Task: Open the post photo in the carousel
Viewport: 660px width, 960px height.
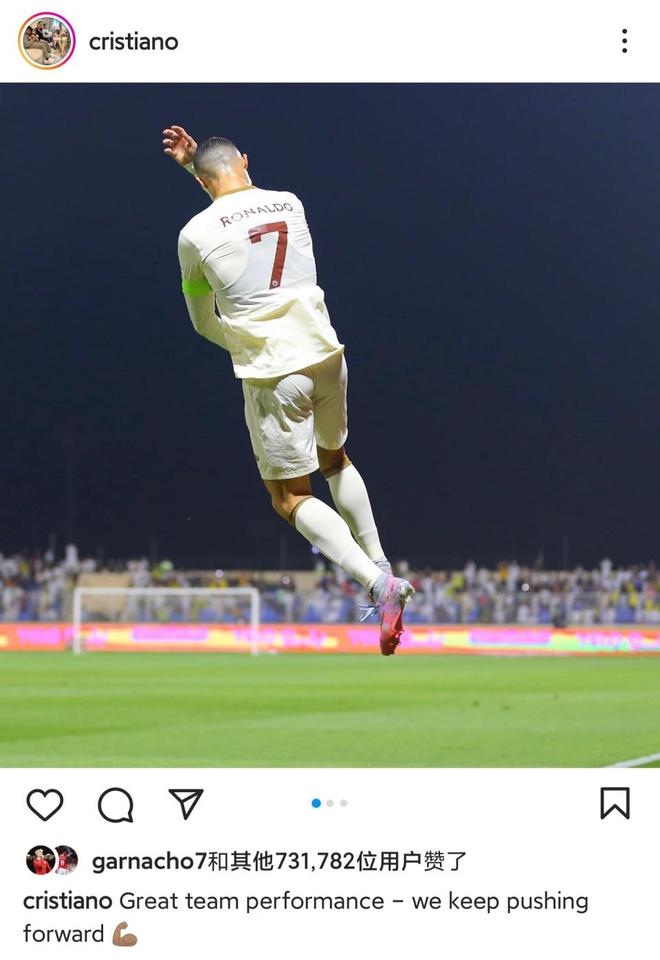Action: 330,425
